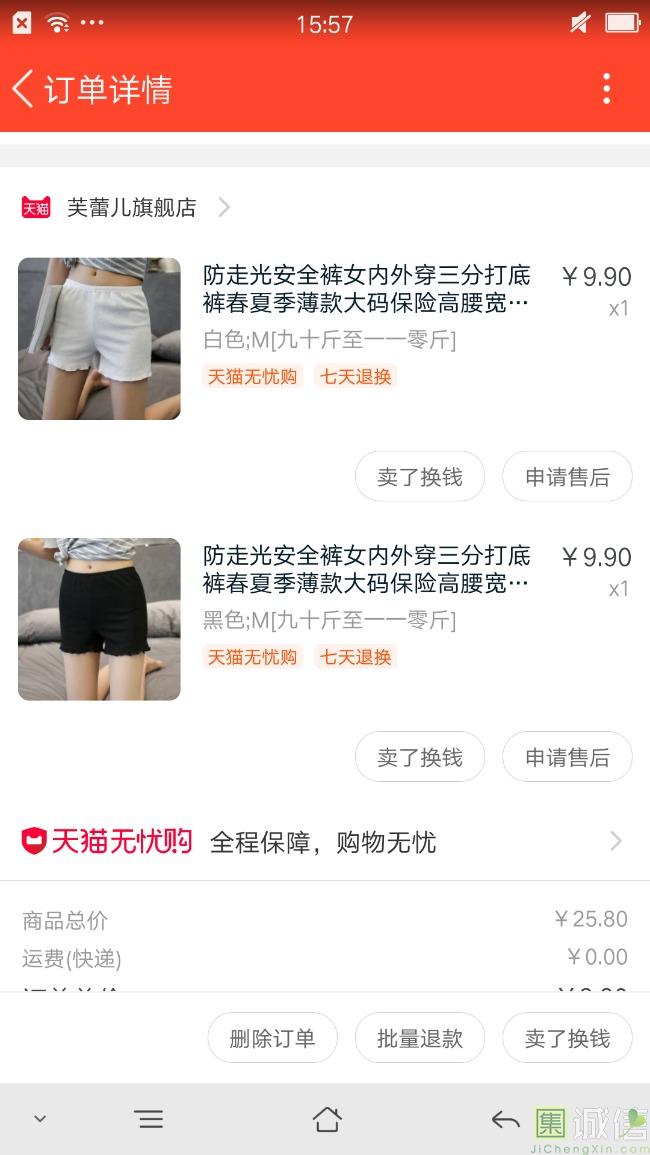Image resolution: width=650 pixels, height=1155 pixels.
Task: Select 批量退款 for this order
Action: pyautogui.click(x=419, y=1038)
